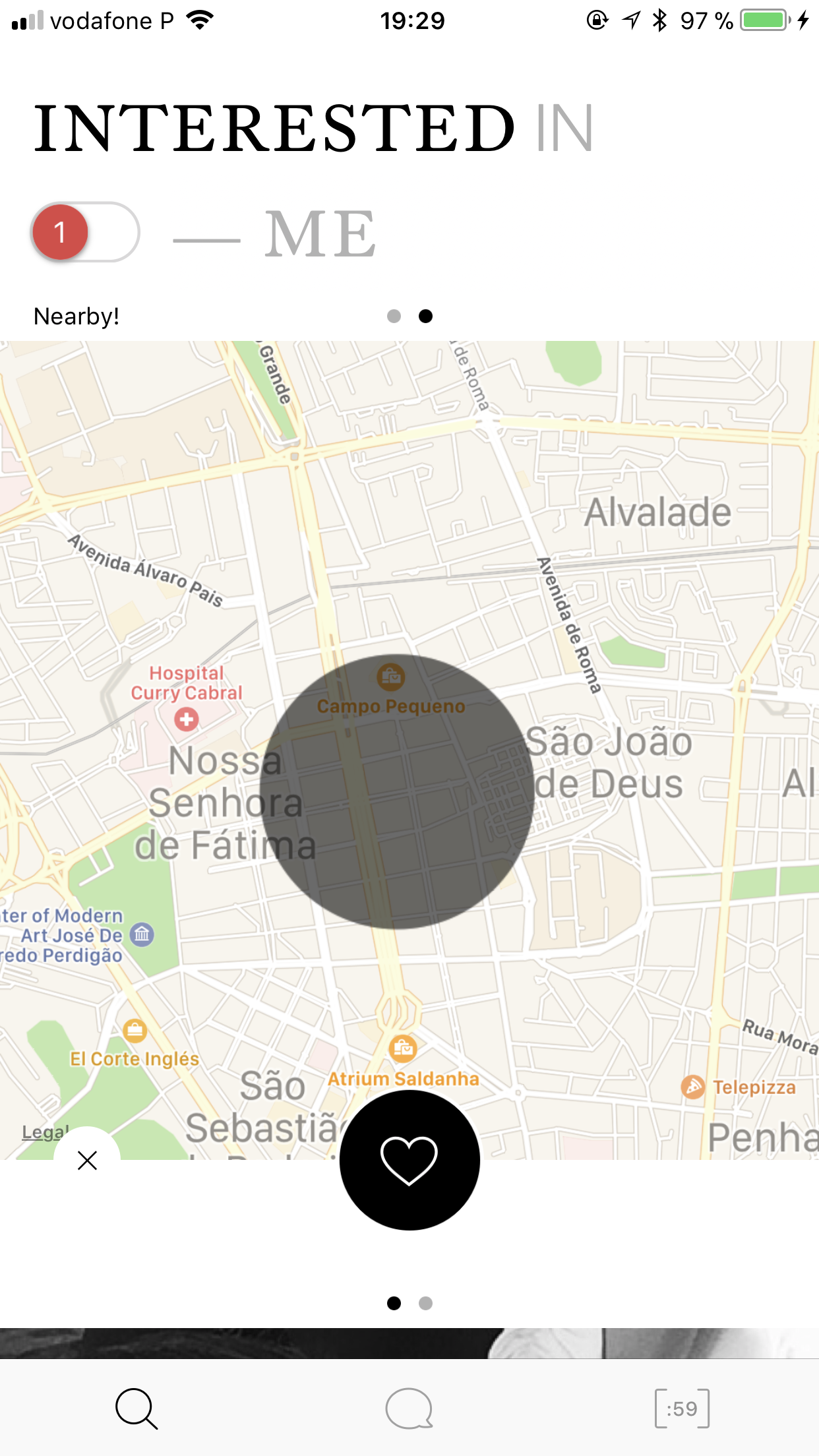This screenshot has width=819, height=1456.
Task: Click the museum icon near Art José De
Action: 140,934
